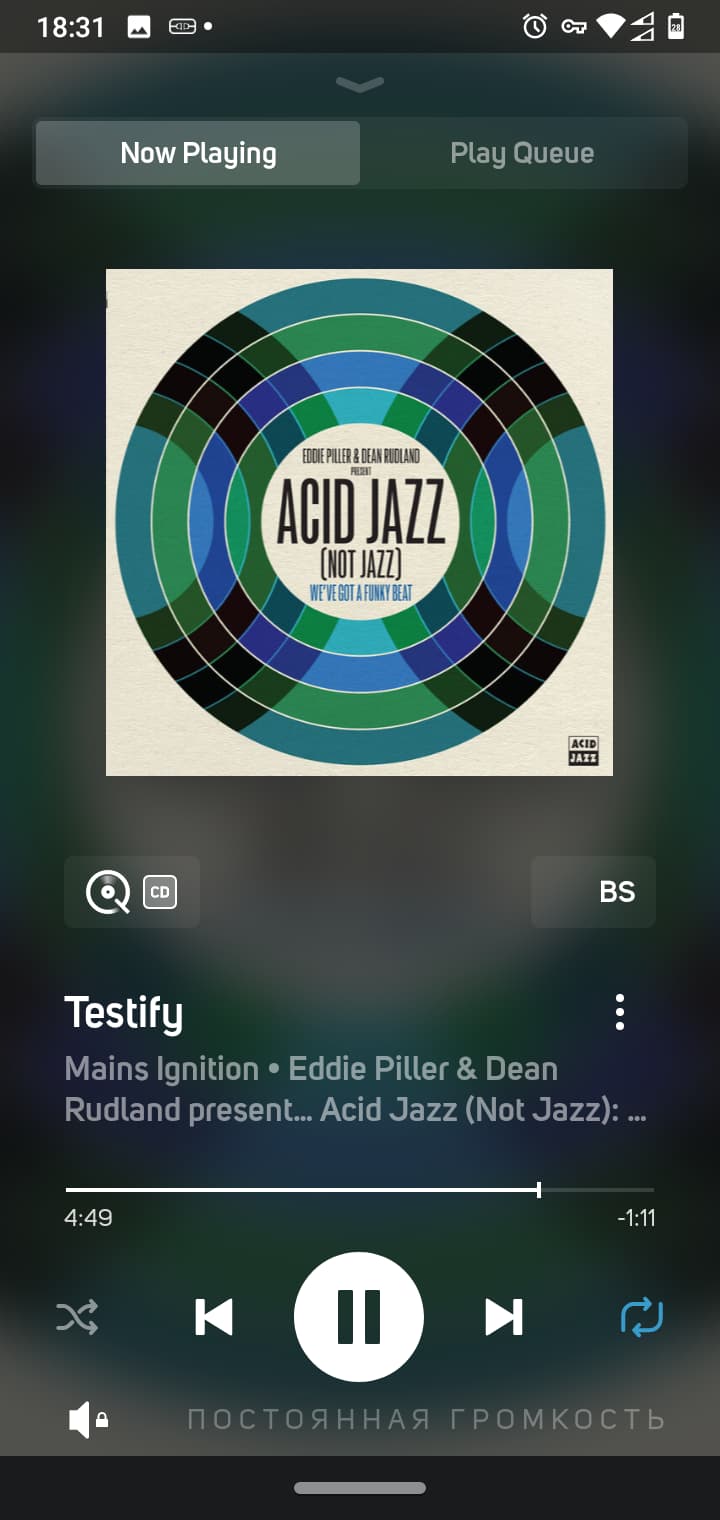Skip to the next track
Screen dimensions: 720x1520
(x=504, y=1317)
